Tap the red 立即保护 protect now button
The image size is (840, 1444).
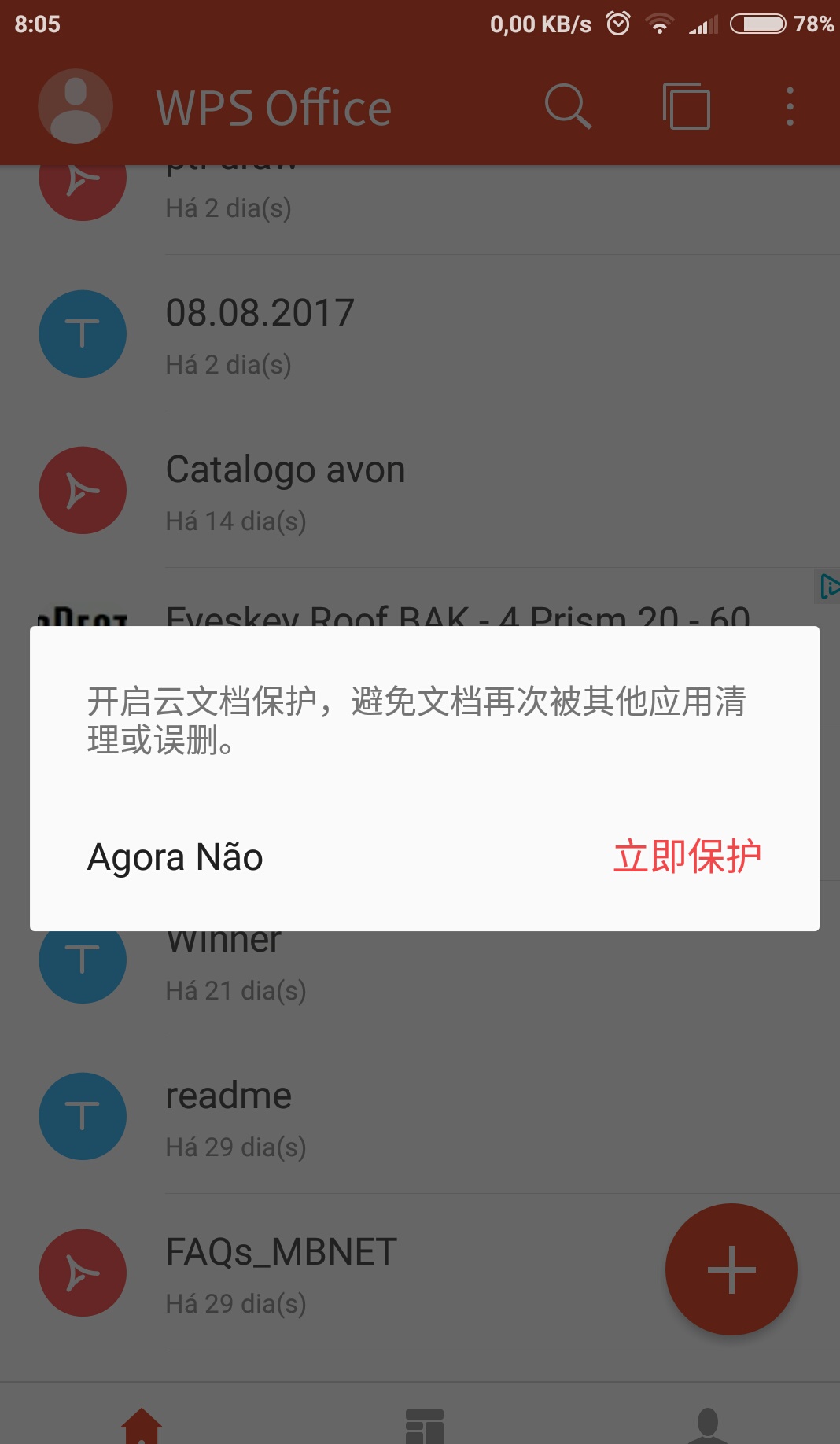pos(687,856)
